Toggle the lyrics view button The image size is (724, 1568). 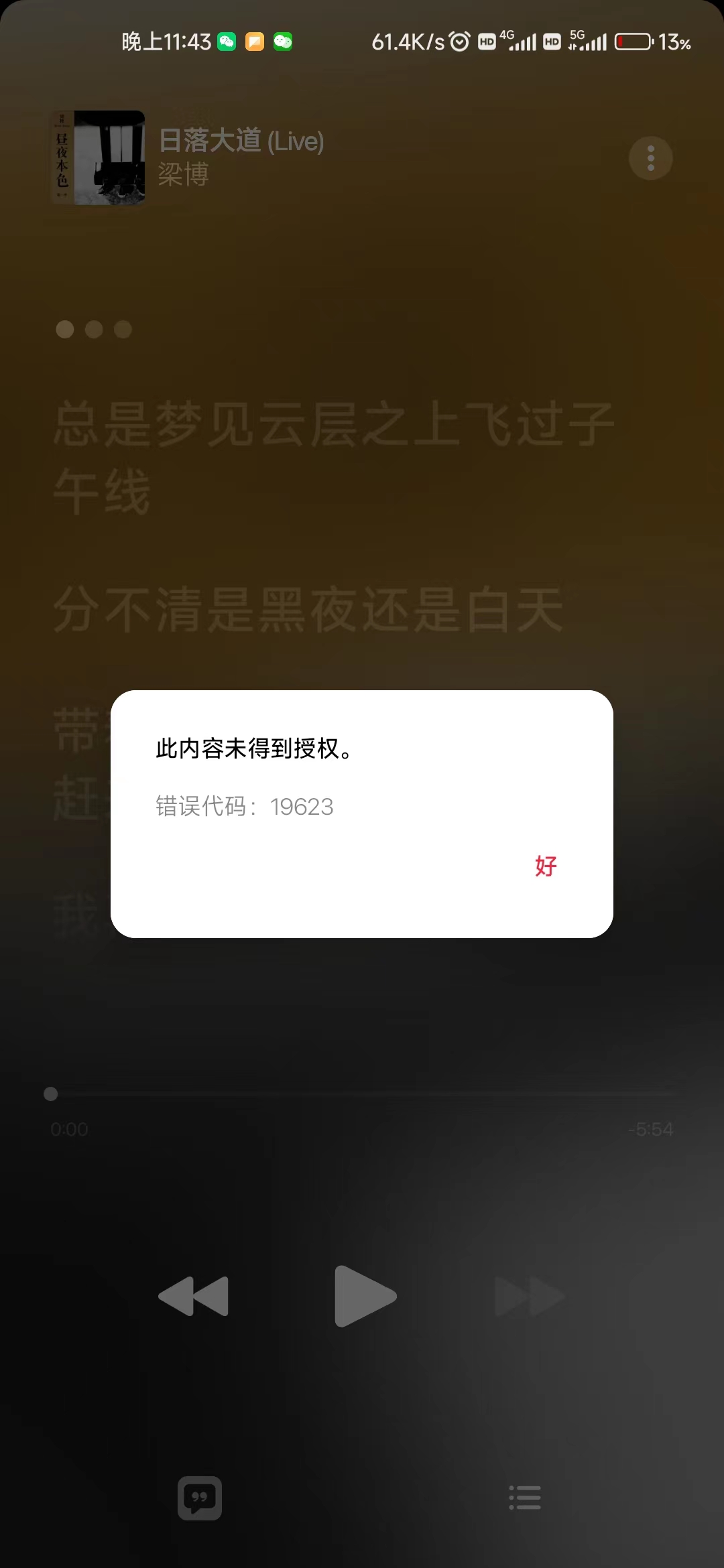(200, 1498)
